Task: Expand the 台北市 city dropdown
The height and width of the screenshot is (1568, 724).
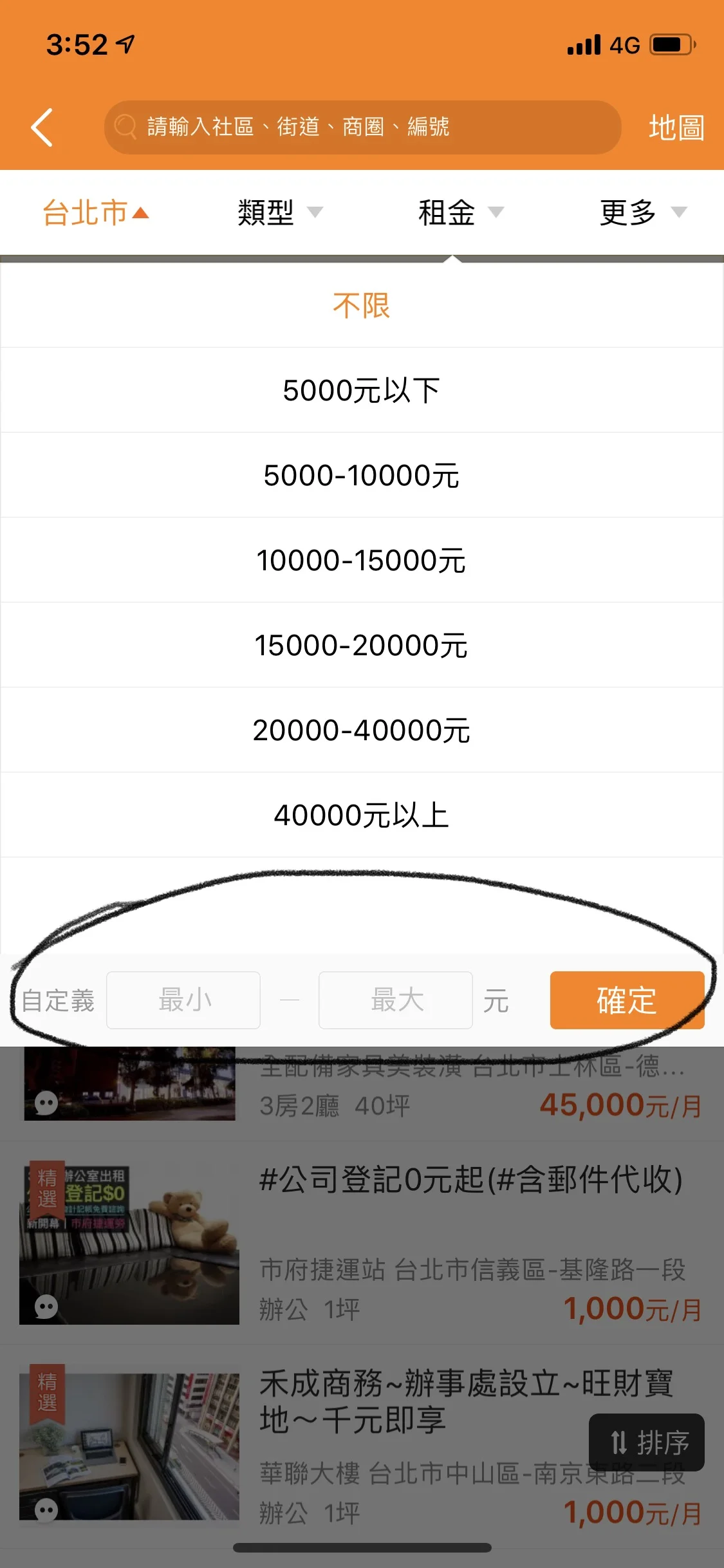Action: (95, 212)
